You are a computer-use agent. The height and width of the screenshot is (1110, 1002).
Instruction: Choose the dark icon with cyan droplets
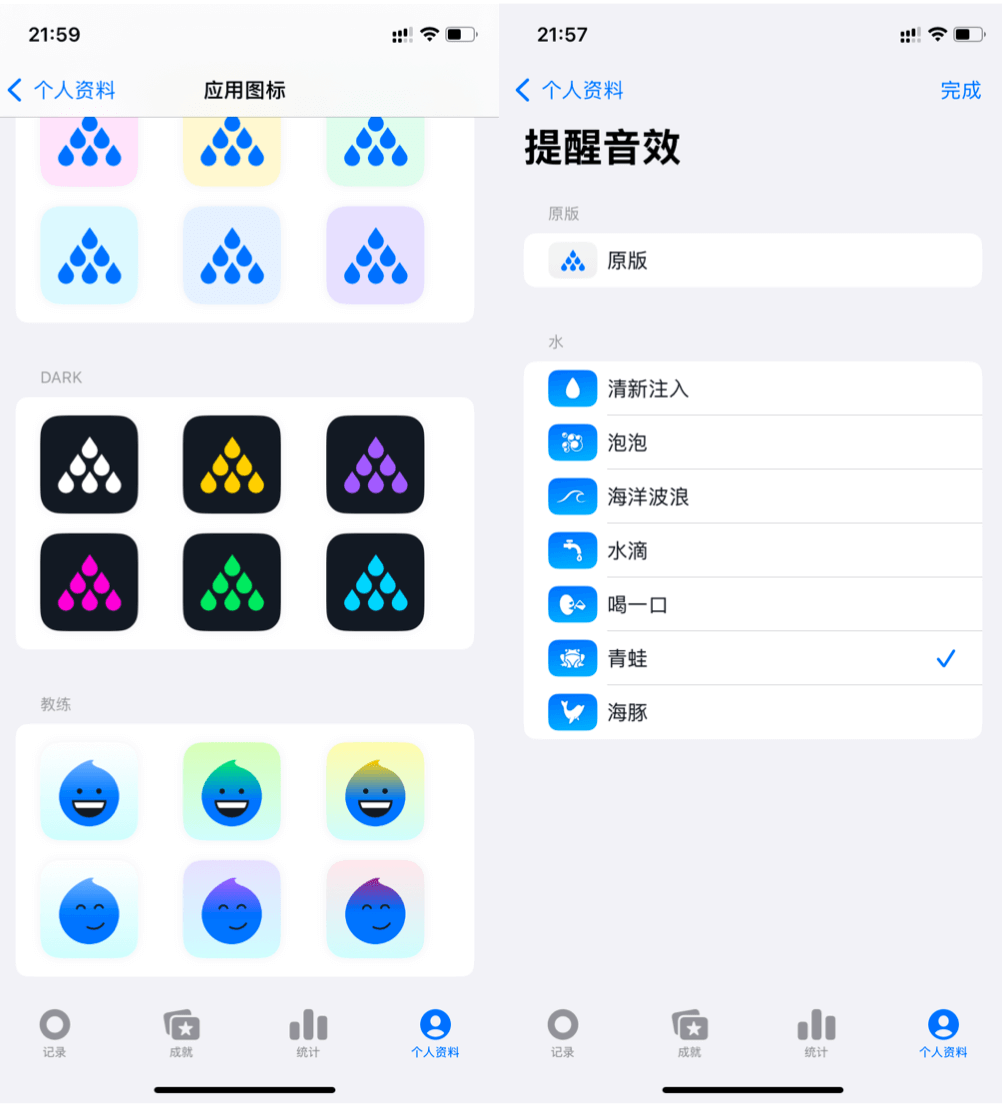click(375, 583)
